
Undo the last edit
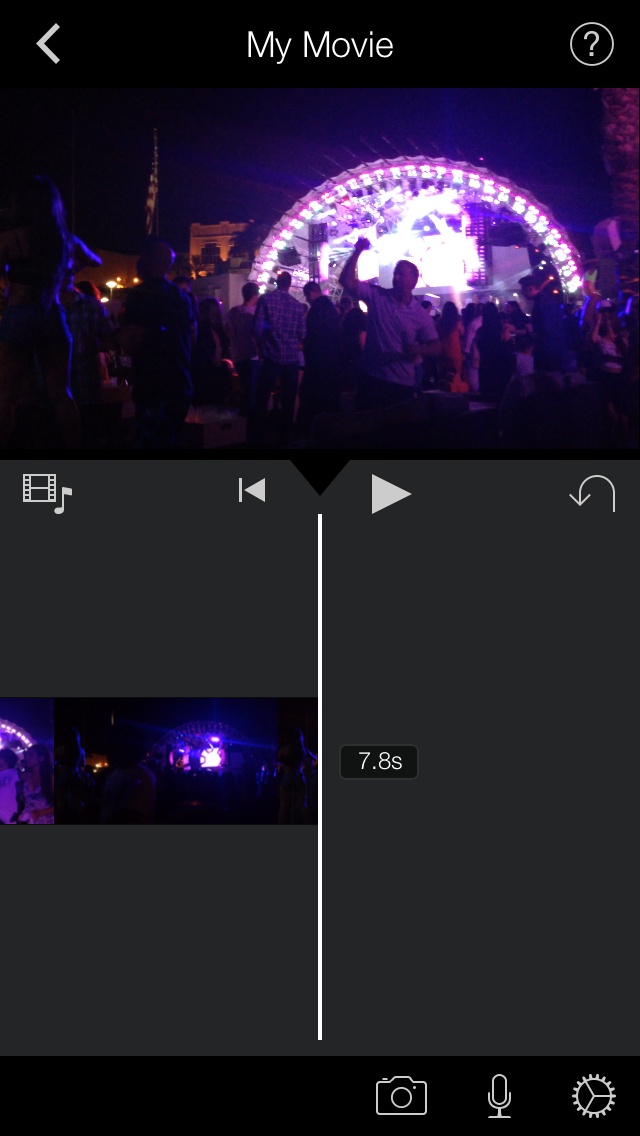click(592, 492)
